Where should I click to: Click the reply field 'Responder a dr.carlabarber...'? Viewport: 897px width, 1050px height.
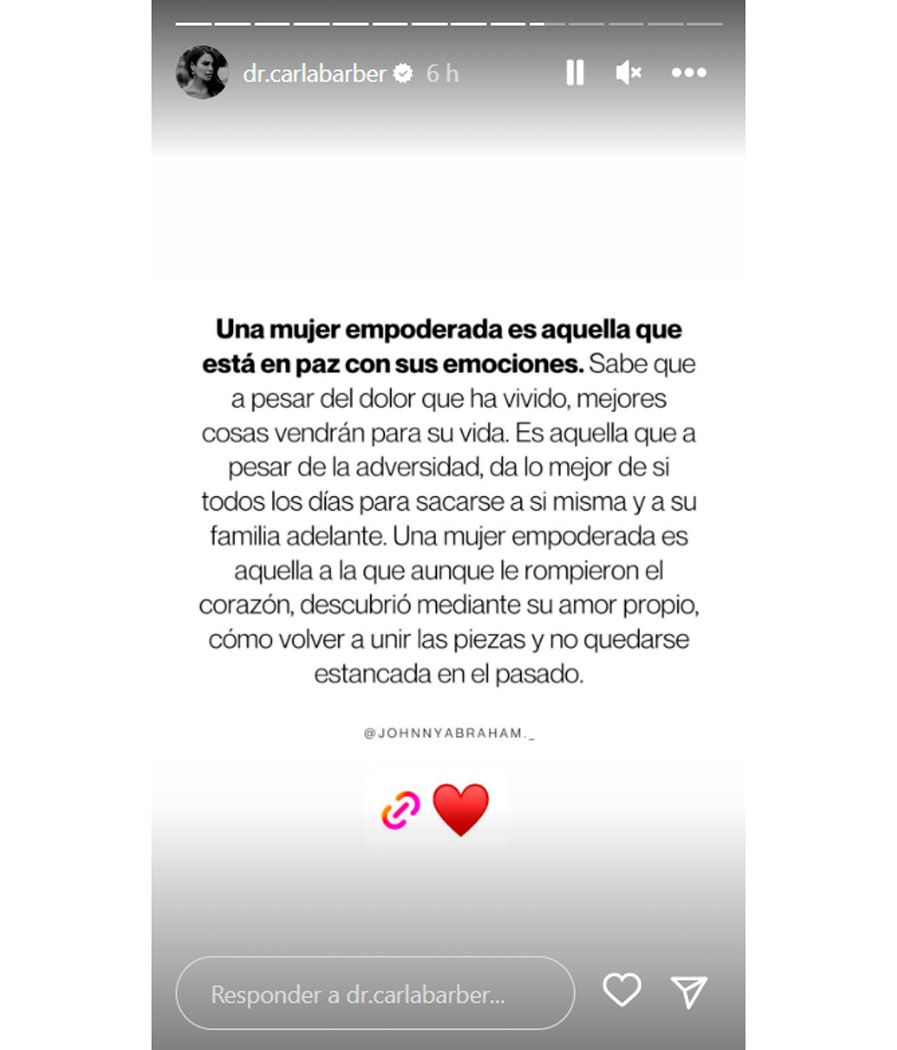coord(375,992)
